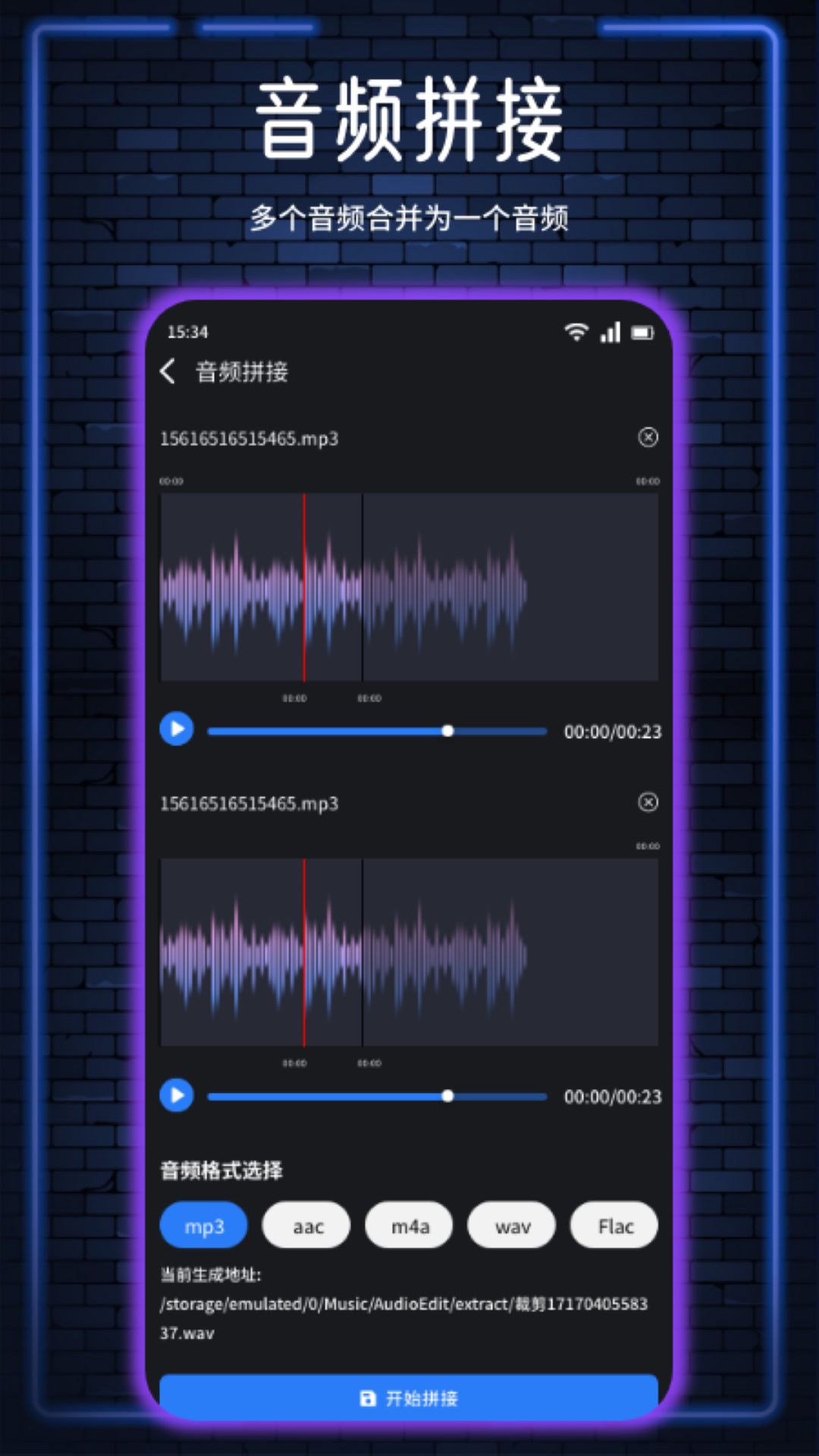Screen dimensions: 819x1456
Task: Remove the first 15616516515465.mp3 audio file
Action: 648,438
